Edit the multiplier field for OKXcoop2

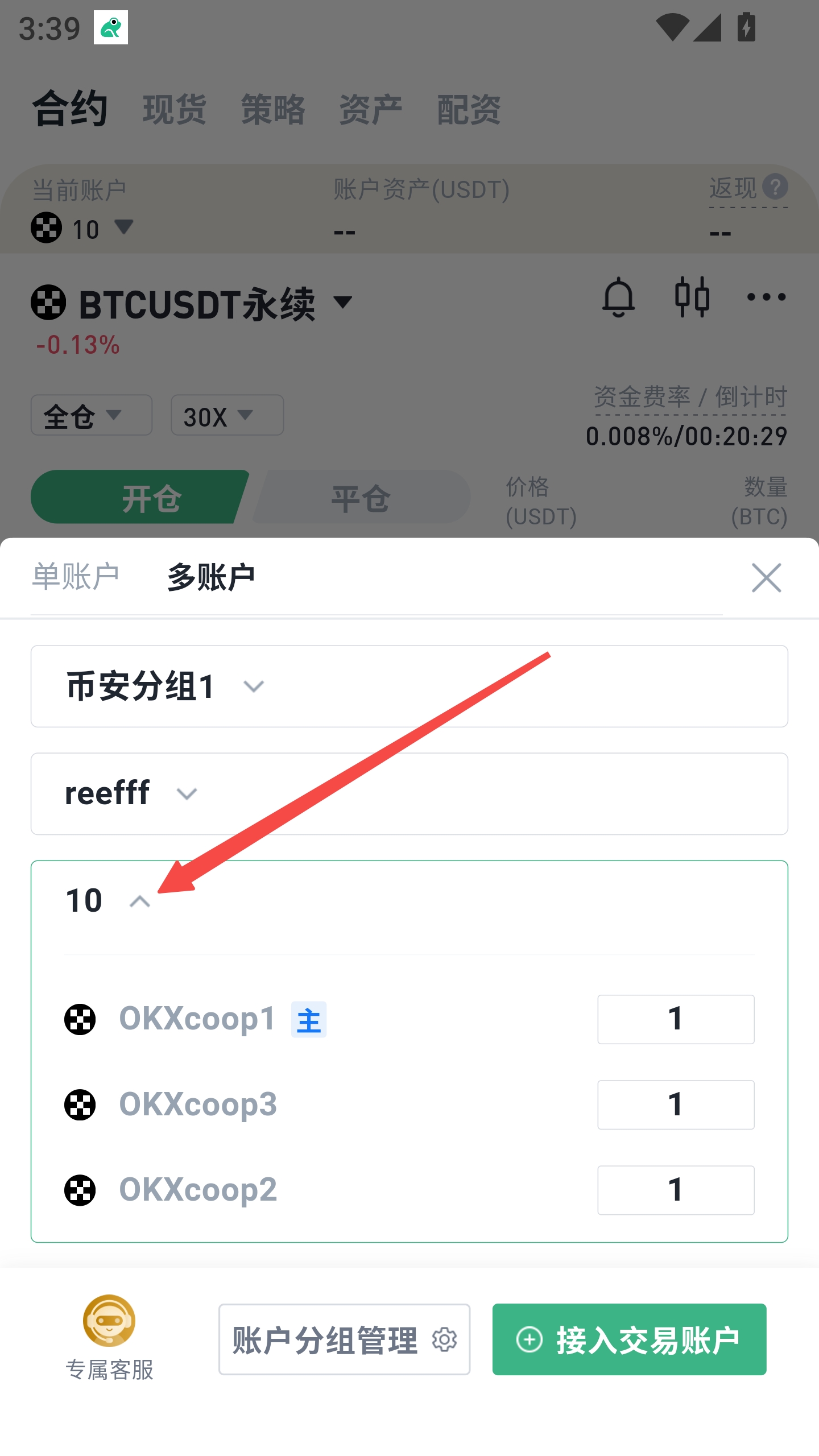[x=675, y=1190]
